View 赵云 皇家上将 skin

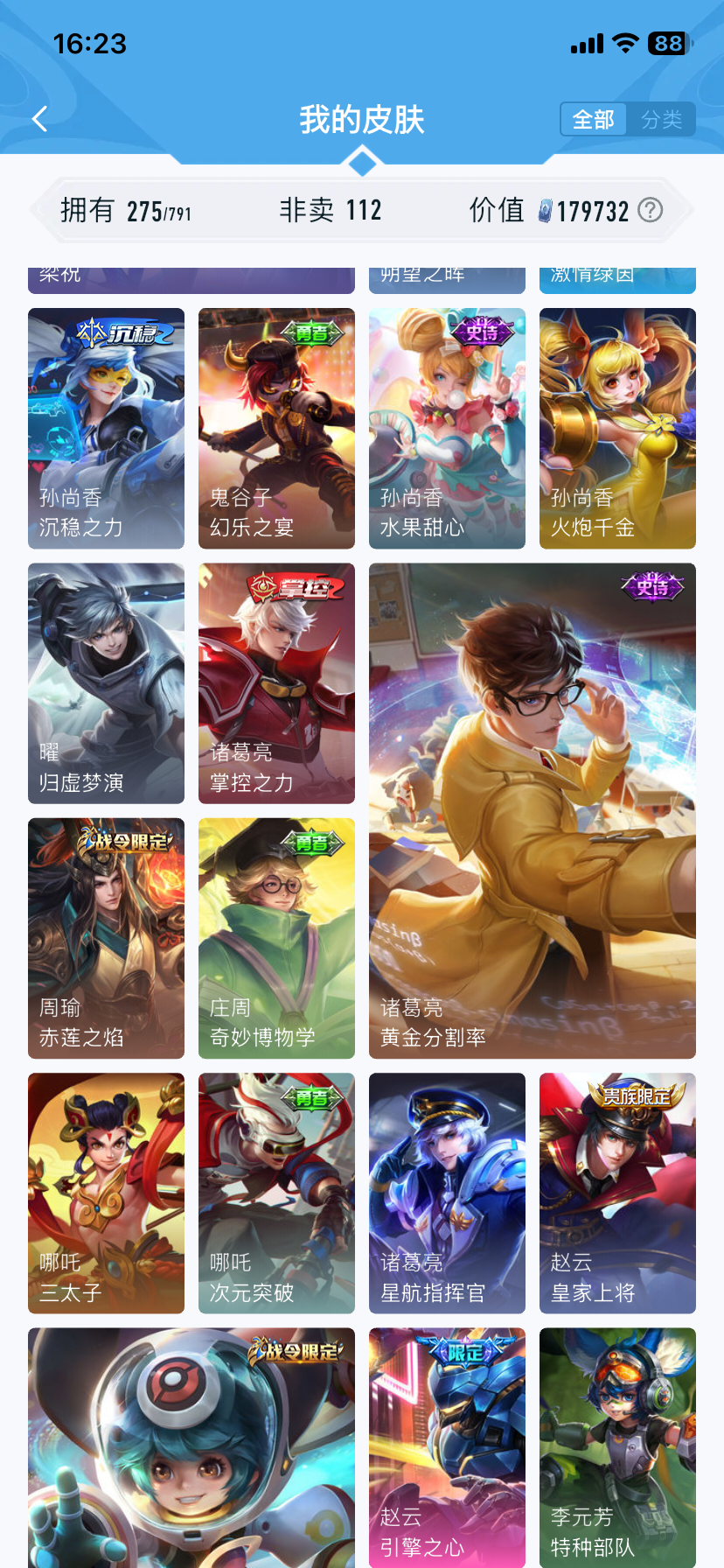coord(617,1193)
